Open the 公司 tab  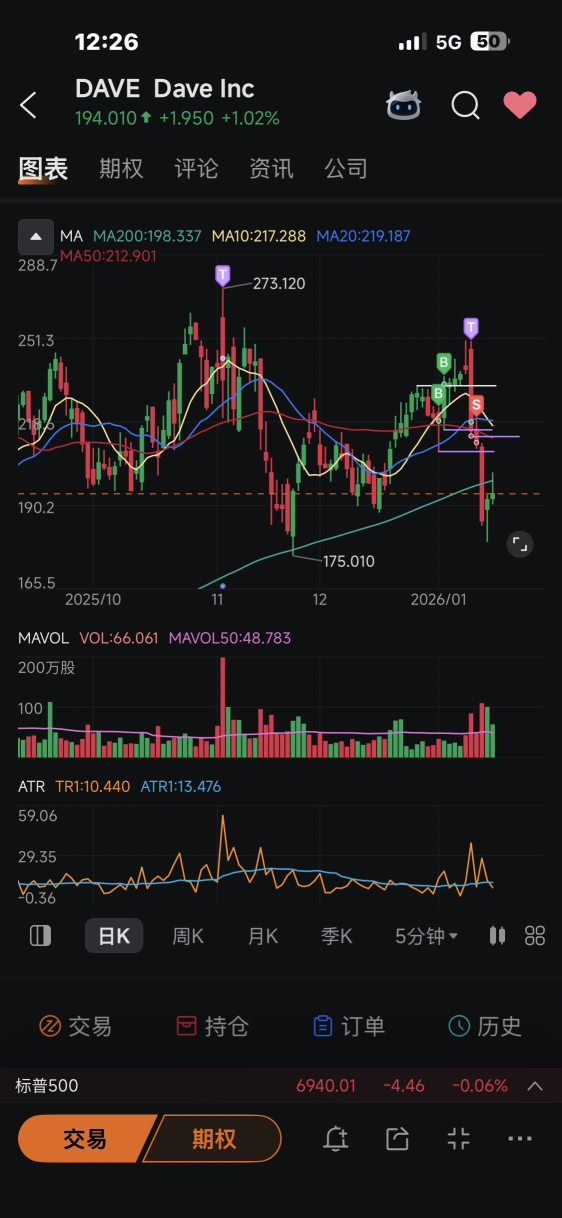click(346, 169)
